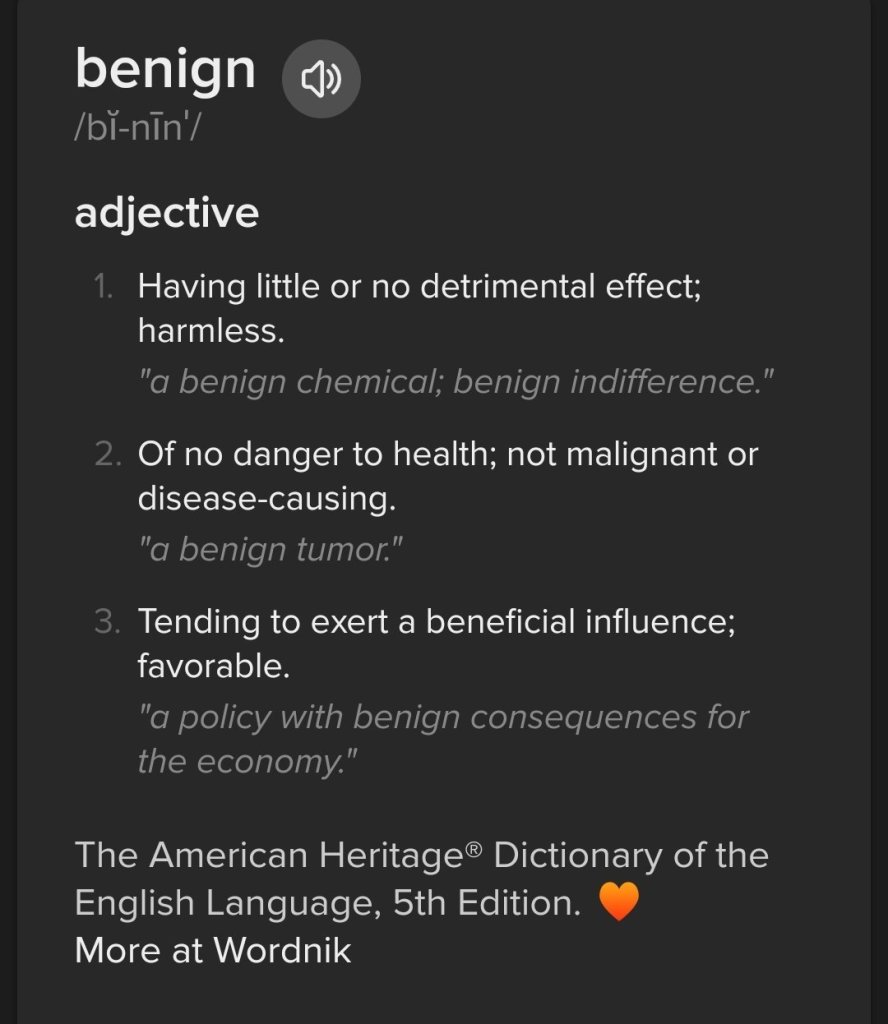Open the More at Wordnik link
This screenshot has height=1024, width=888.
213,950
